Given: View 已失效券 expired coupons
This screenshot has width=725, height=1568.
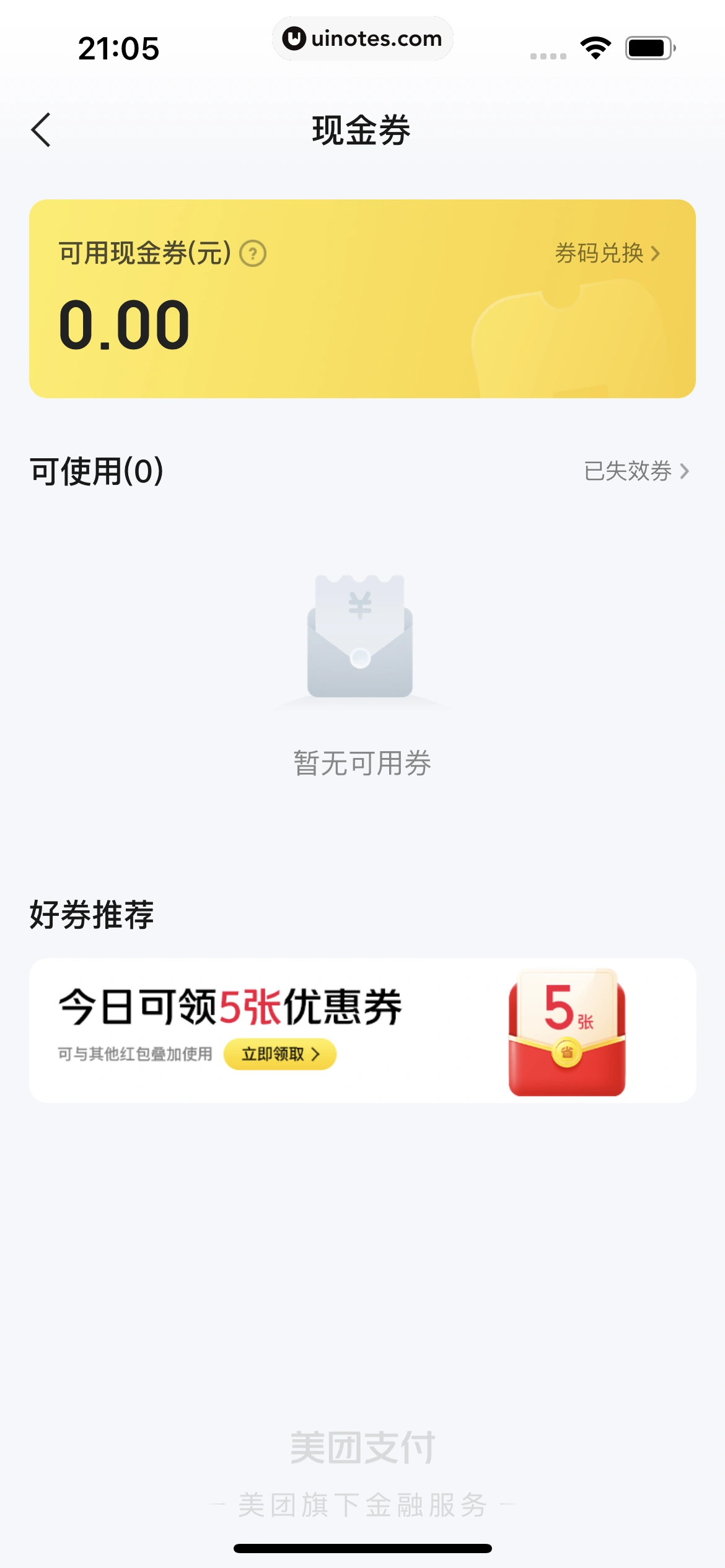Looking at the screenshot, I should (636, 471).
